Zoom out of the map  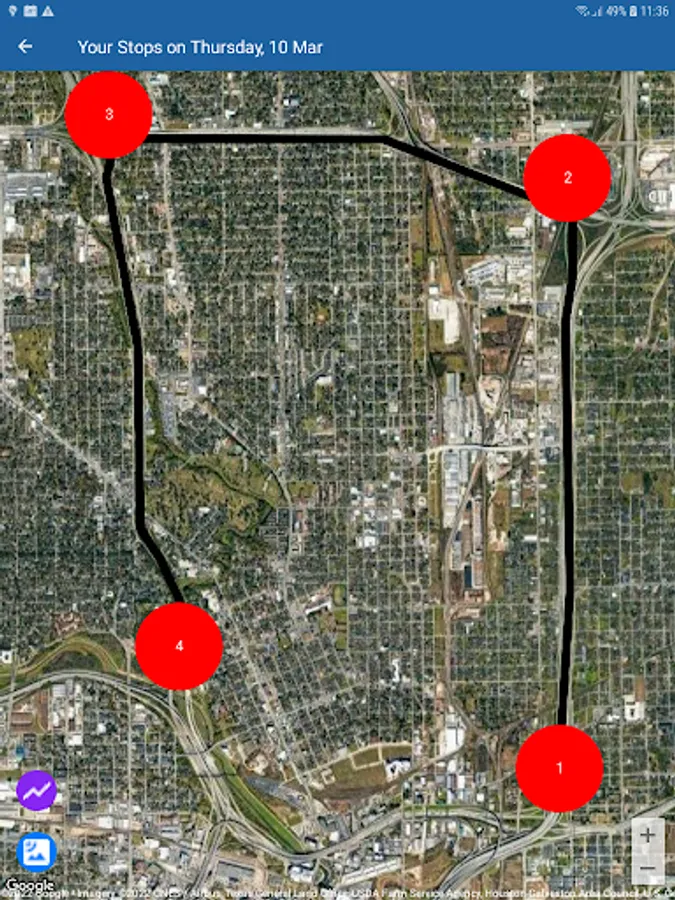648,867
